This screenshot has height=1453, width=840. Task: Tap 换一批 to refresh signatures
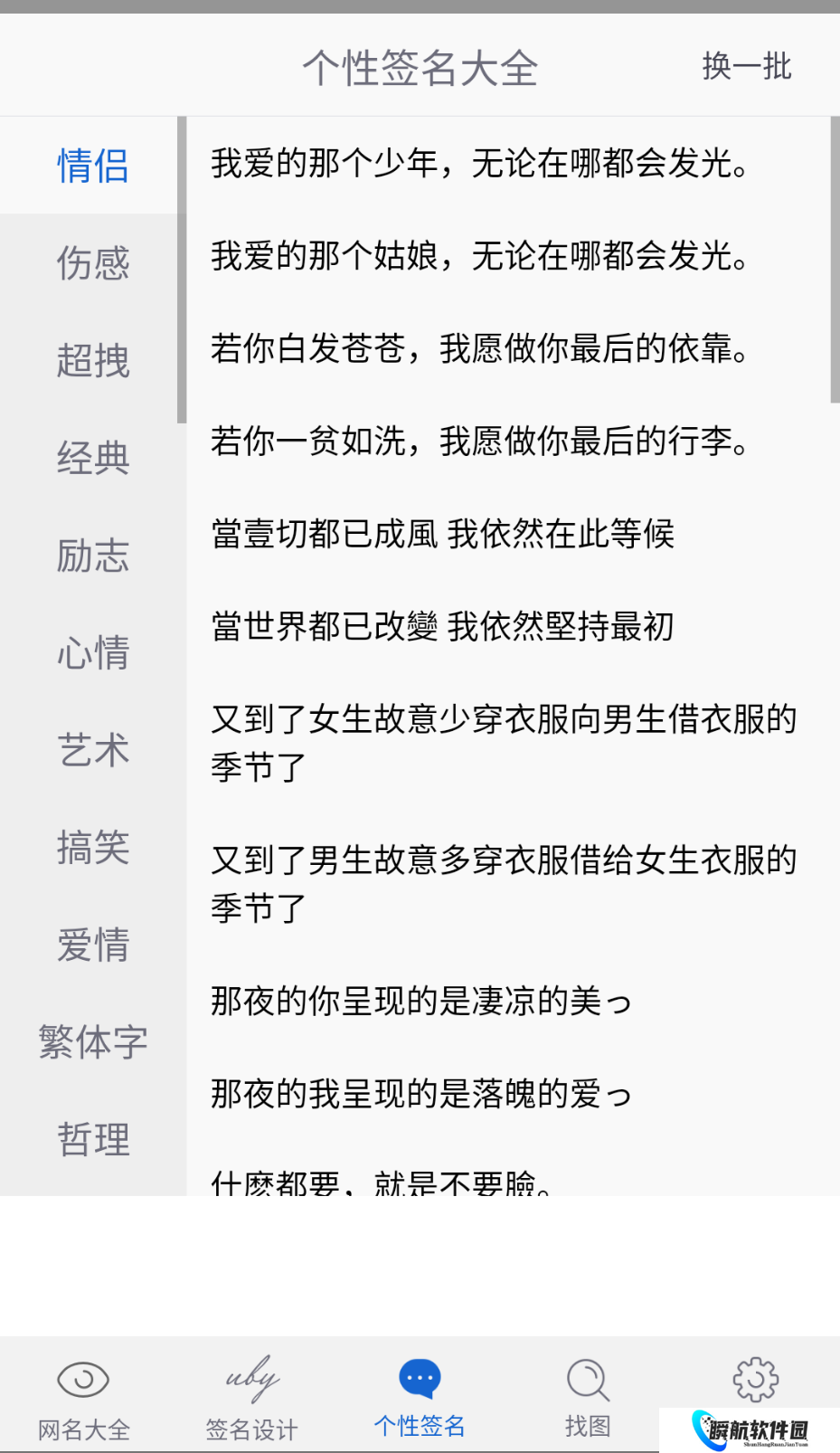point(746,66)
